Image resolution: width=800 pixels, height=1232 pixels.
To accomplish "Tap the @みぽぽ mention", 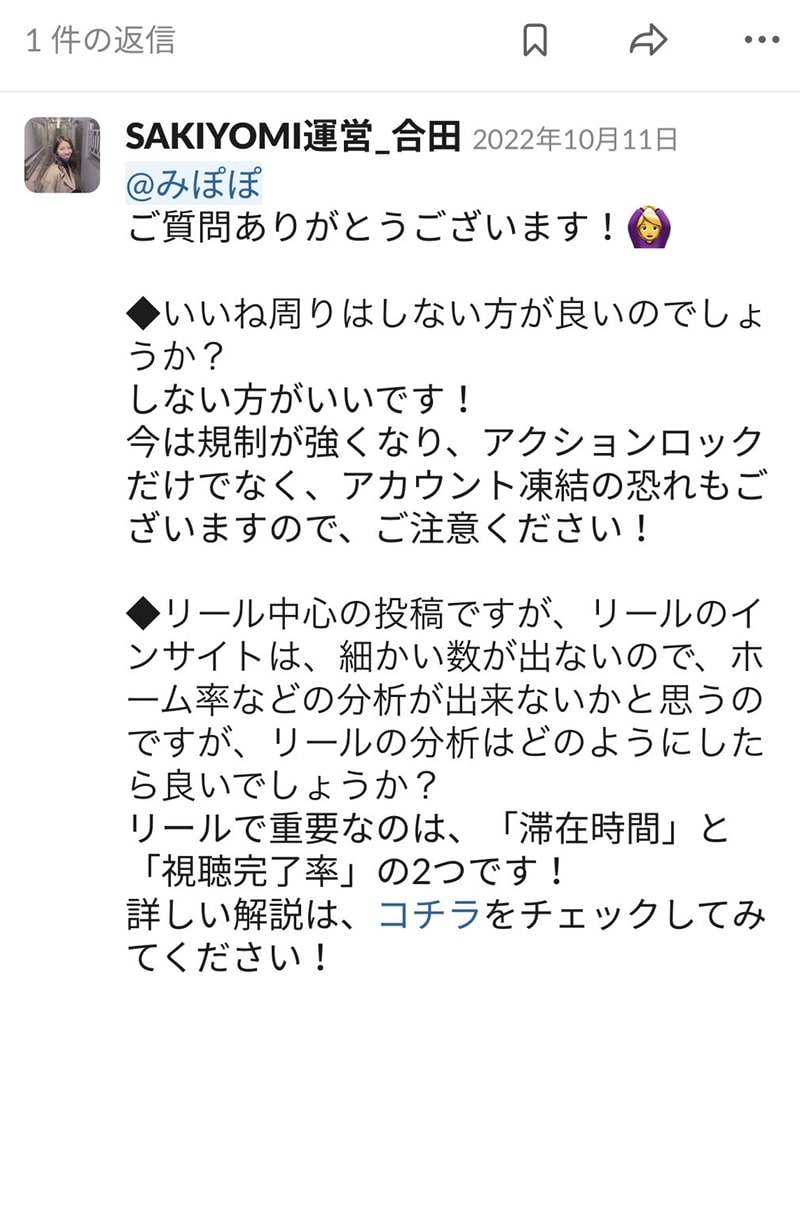I will tap(195, 184).
